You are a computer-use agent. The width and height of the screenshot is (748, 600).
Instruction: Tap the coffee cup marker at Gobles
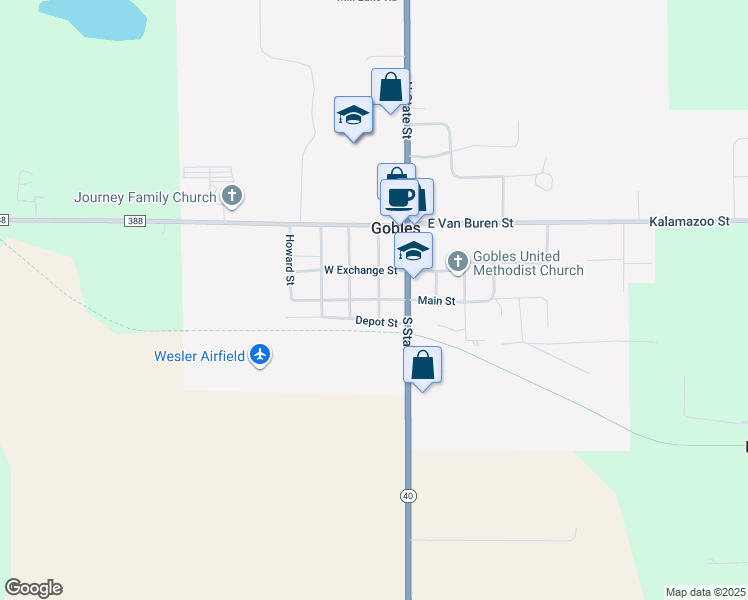[400, 198]
